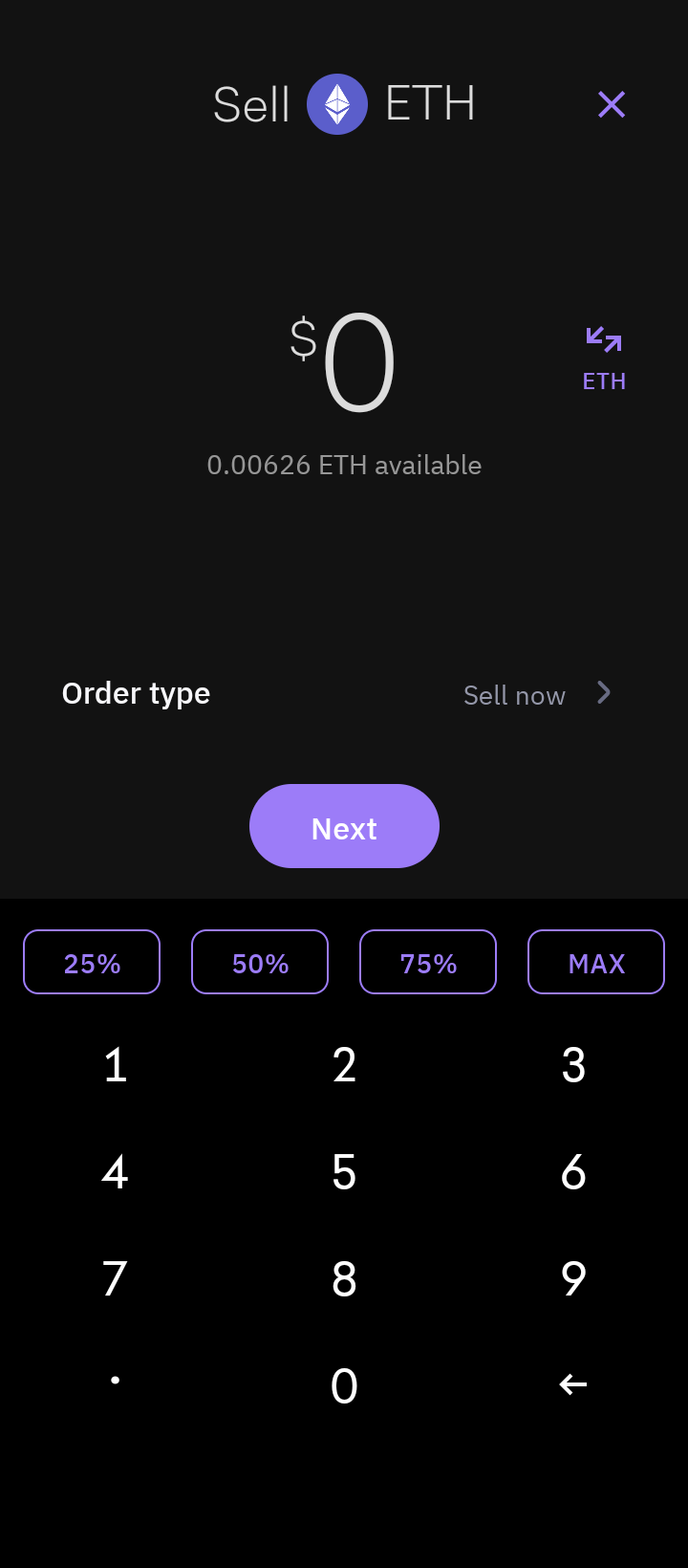Enter digit 1 on the keypad
The image size is (688, 1568).
click(x=115, y=1065)
